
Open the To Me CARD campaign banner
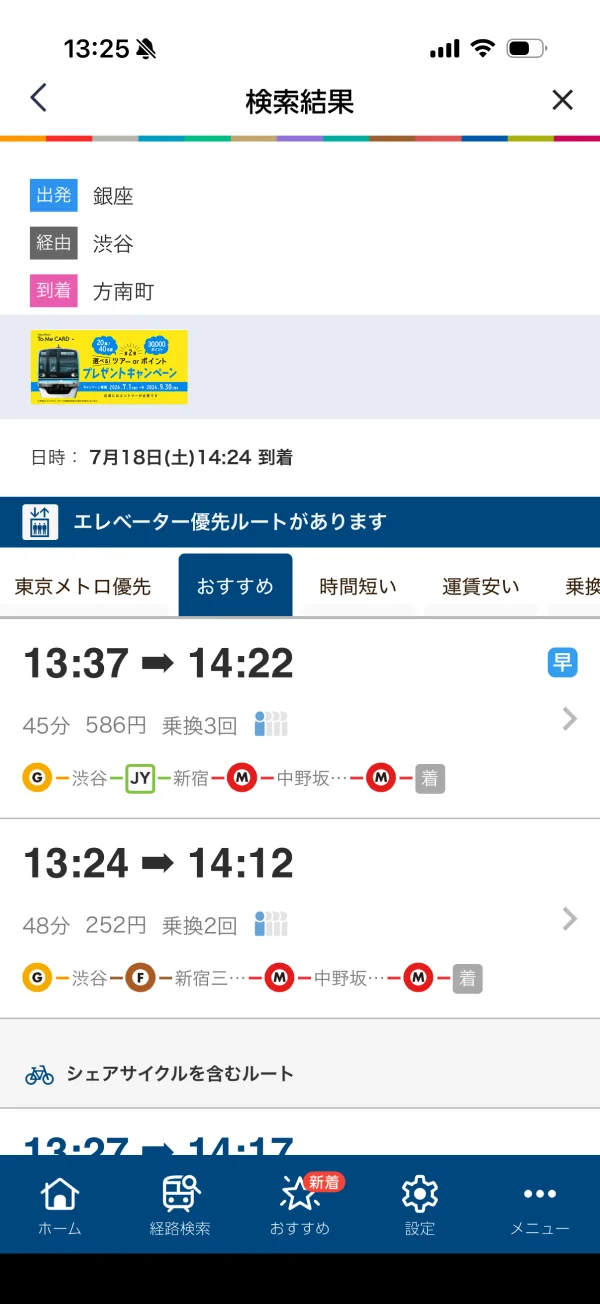point(109,367)
